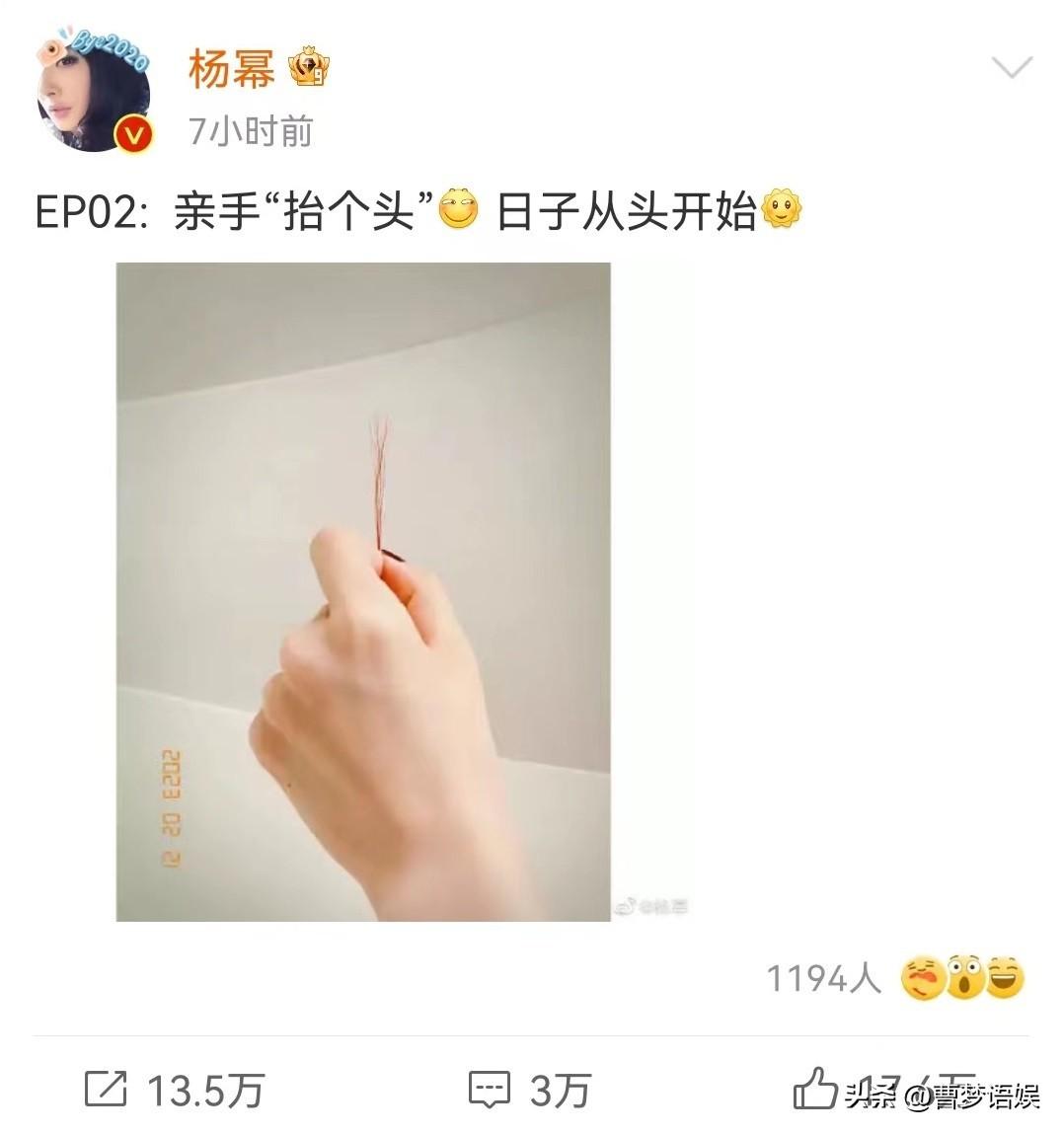Open 杨幂's profile avatar
This screenshot has height=1134, width=1064.
(x=94, y=97)
